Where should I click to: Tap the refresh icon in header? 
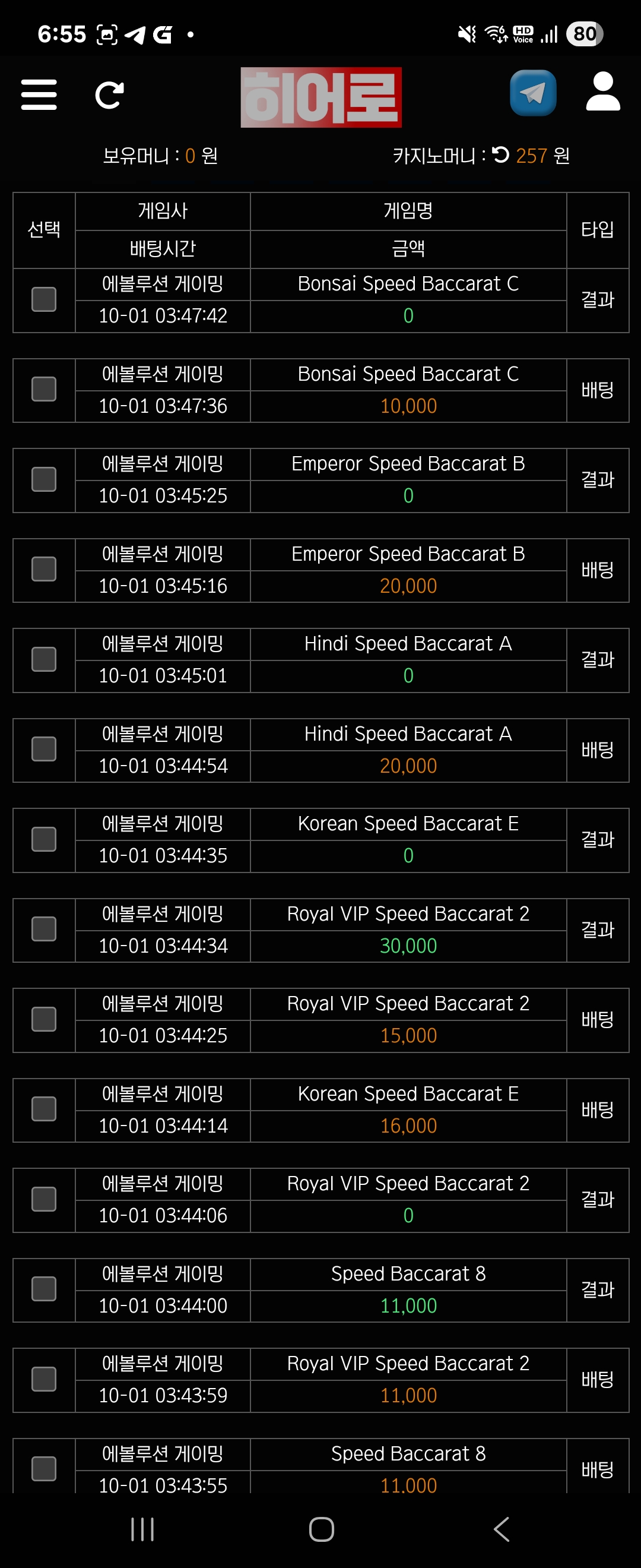click(109, 95)
